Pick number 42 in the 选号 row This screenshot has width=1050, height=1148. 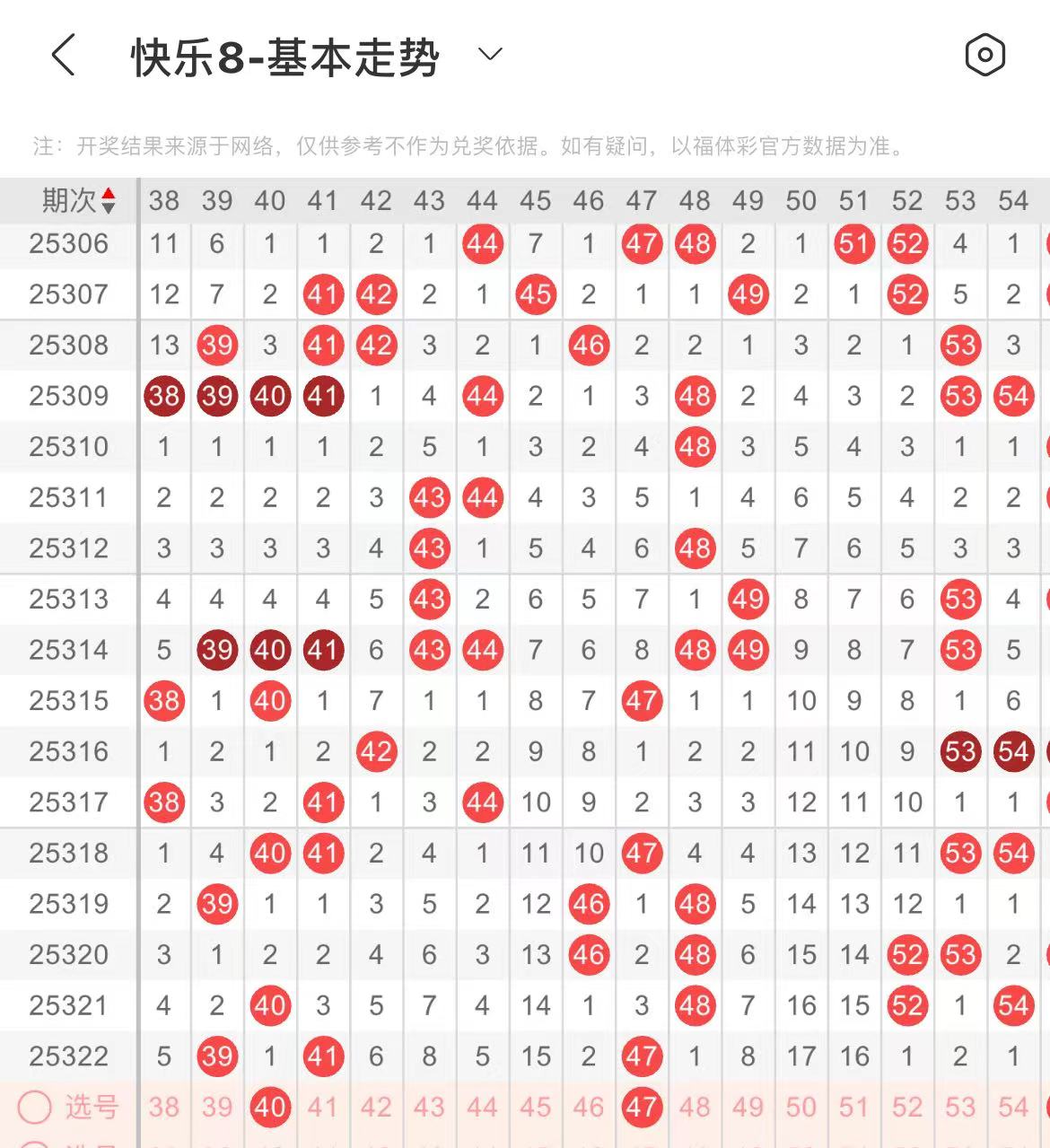pyautogui.click(x=376, y=1107)
